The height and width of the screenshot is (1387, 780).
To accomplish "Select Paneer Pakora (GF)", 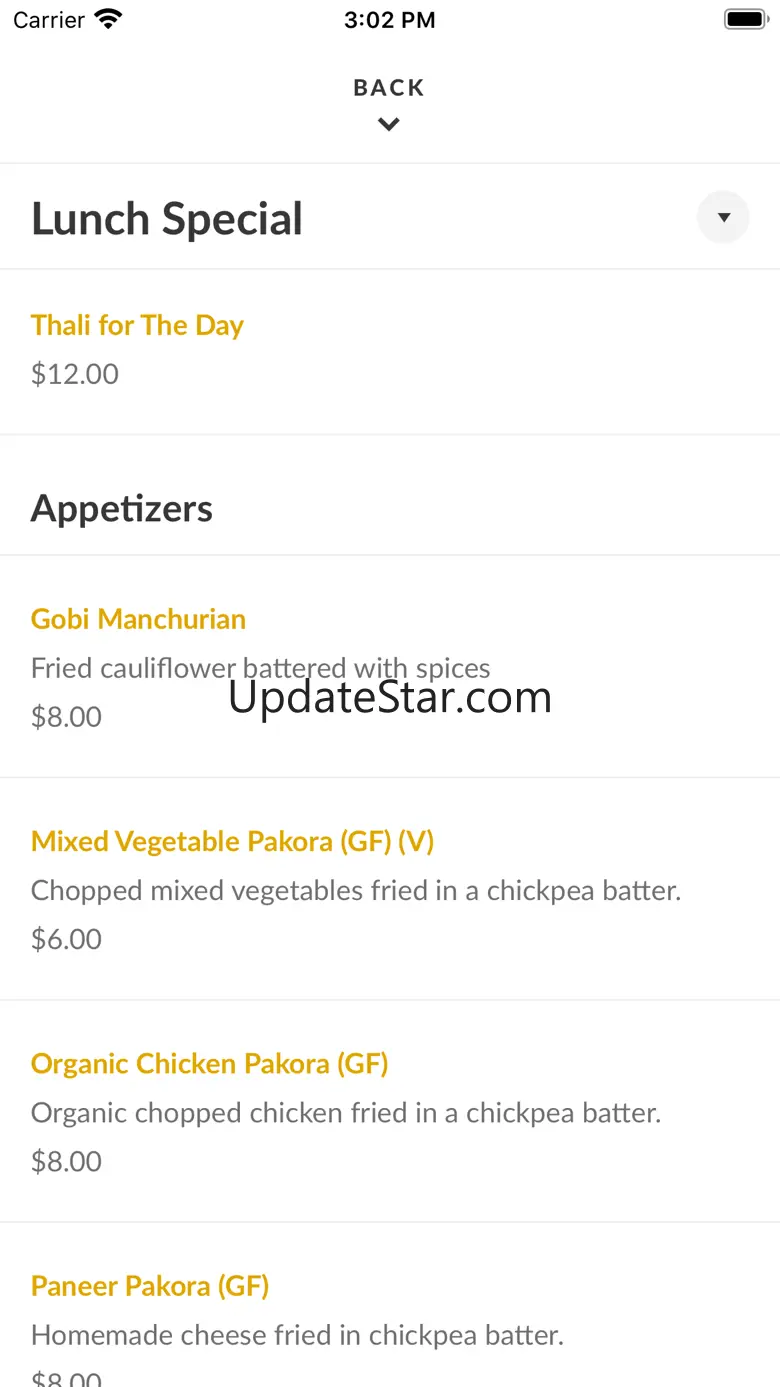I will (x=150, y=1286).
